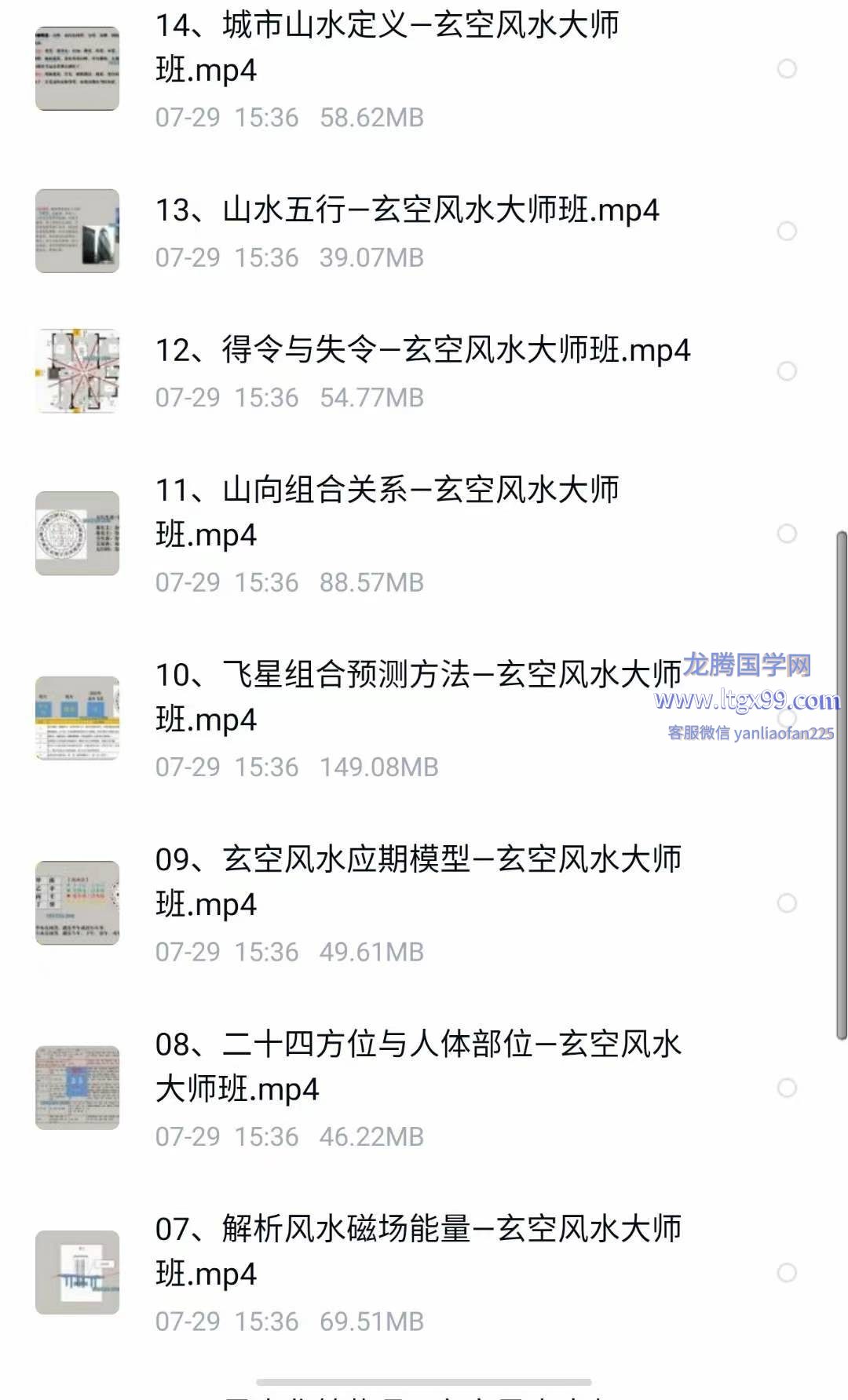Viewport: 848px width, 1400px height.
Task: Select the circle for 11、山向组合关系
Action: tap(787, 534)
